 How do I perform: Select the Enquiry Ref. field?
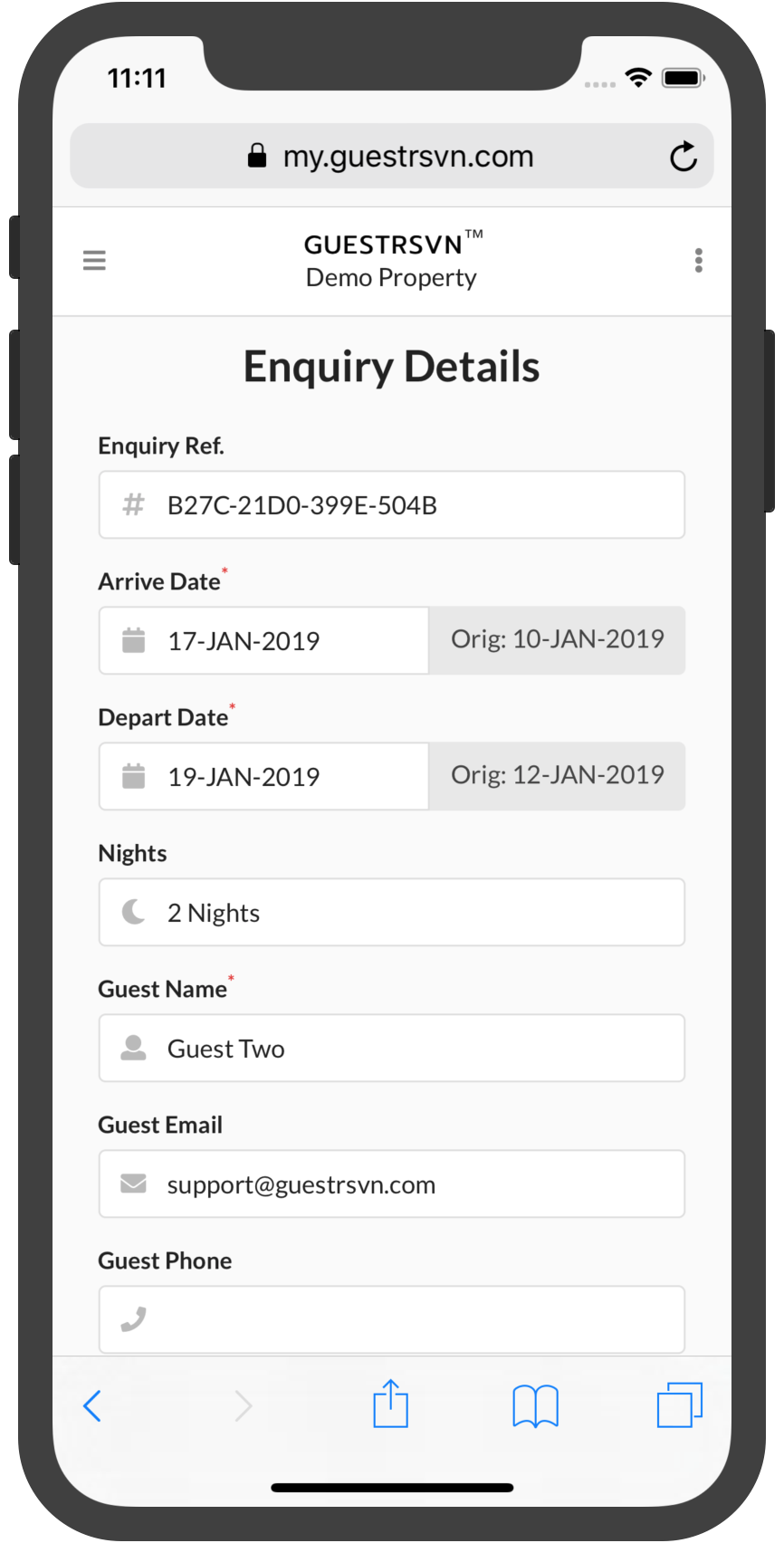pyautogui.click(x=391, y=504)
